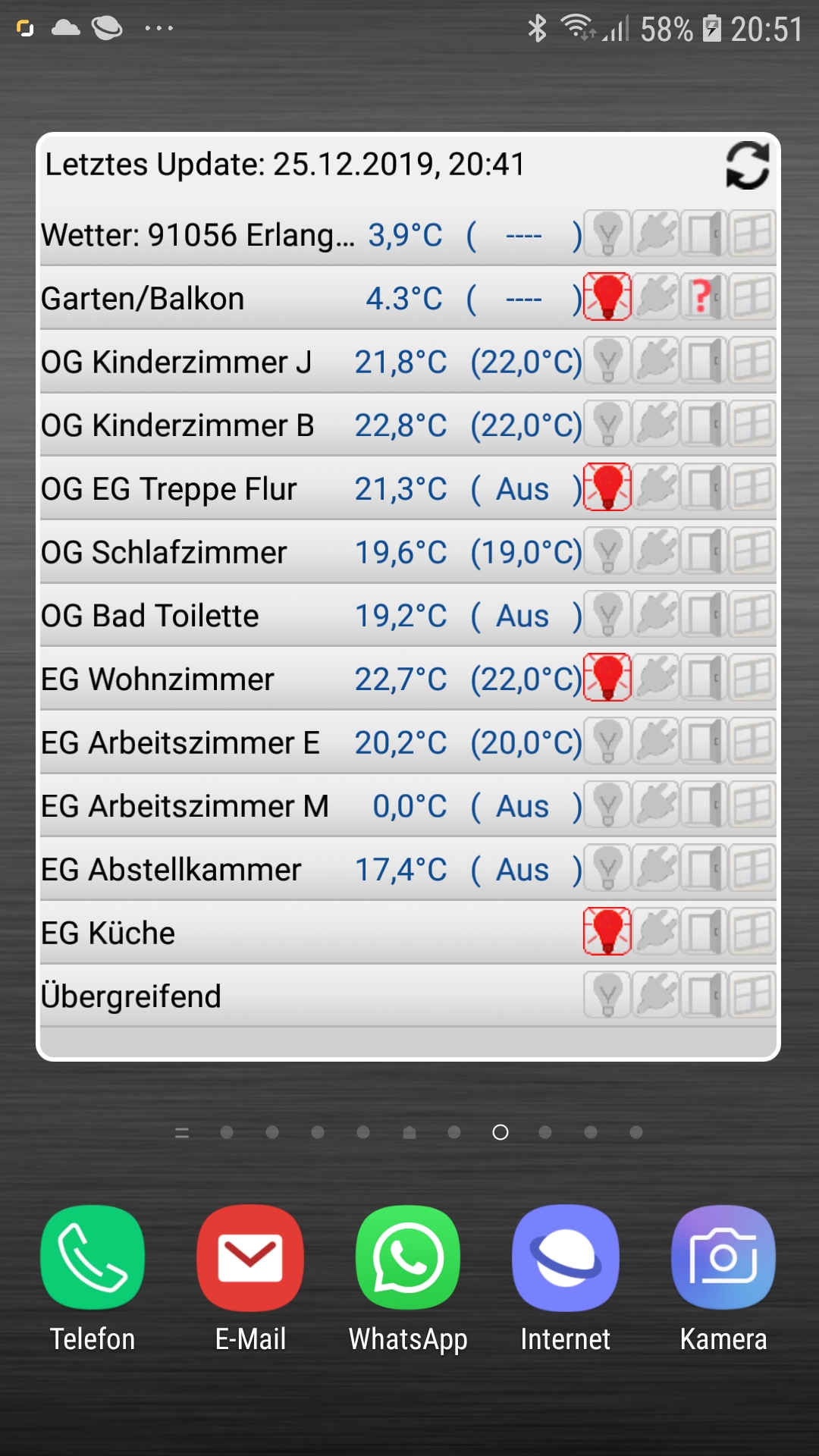Launch the E-Mail app
Screen dimensions: 819x1456
pyautogui.click(x=250, y=1257)
